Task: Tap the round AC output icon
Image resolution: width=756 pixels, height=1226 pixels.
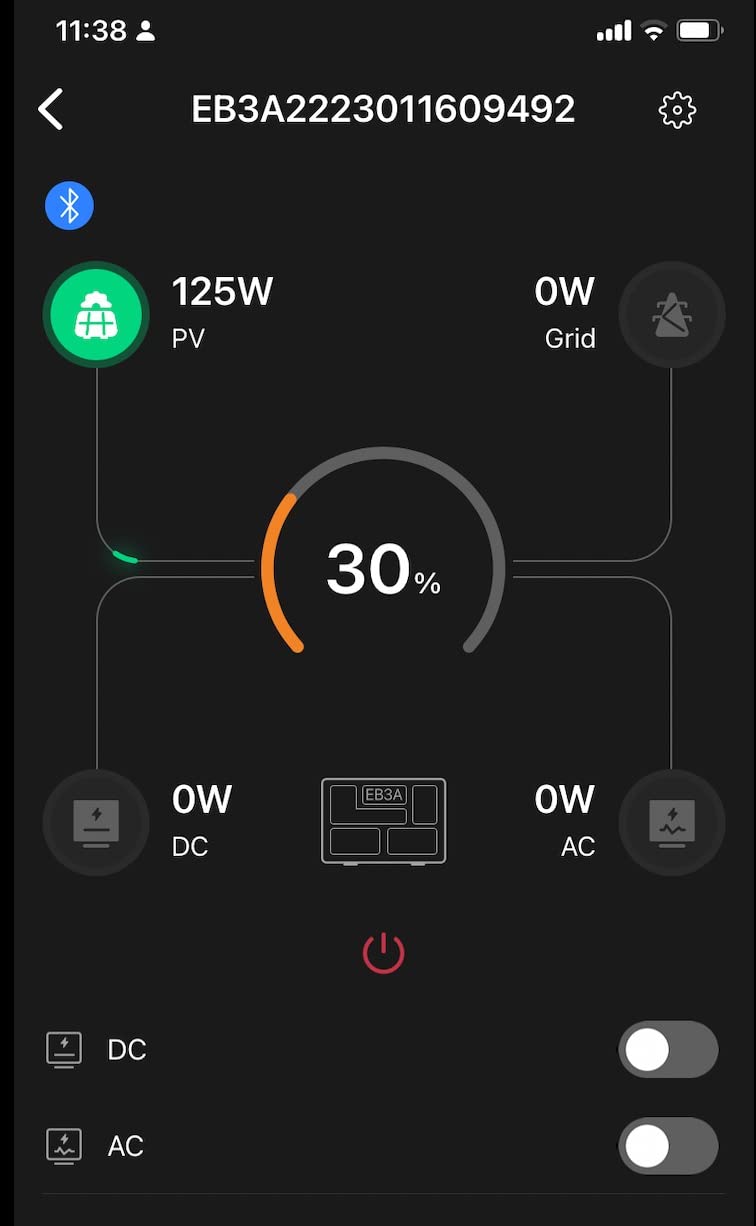Action: click(671, 822)
